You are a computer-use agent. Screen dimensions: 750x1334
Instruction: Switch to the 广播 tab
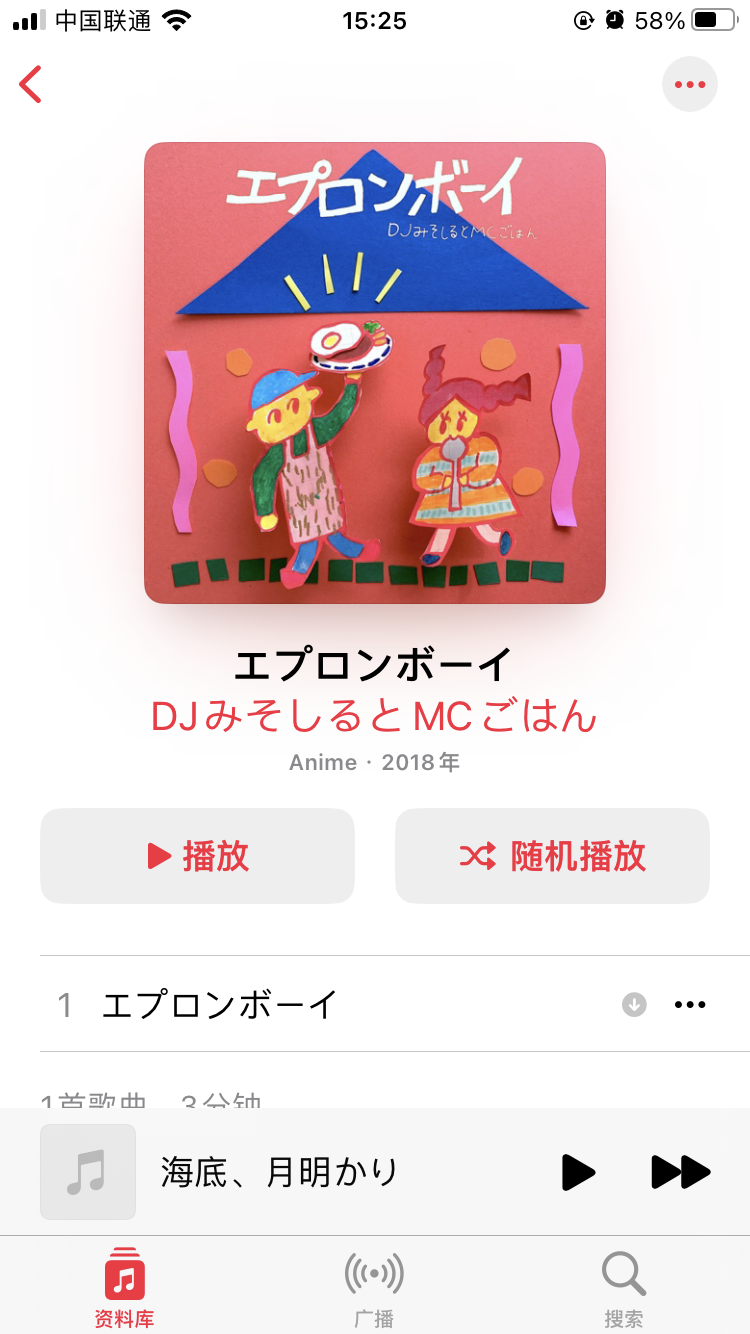coord(374,1286)
